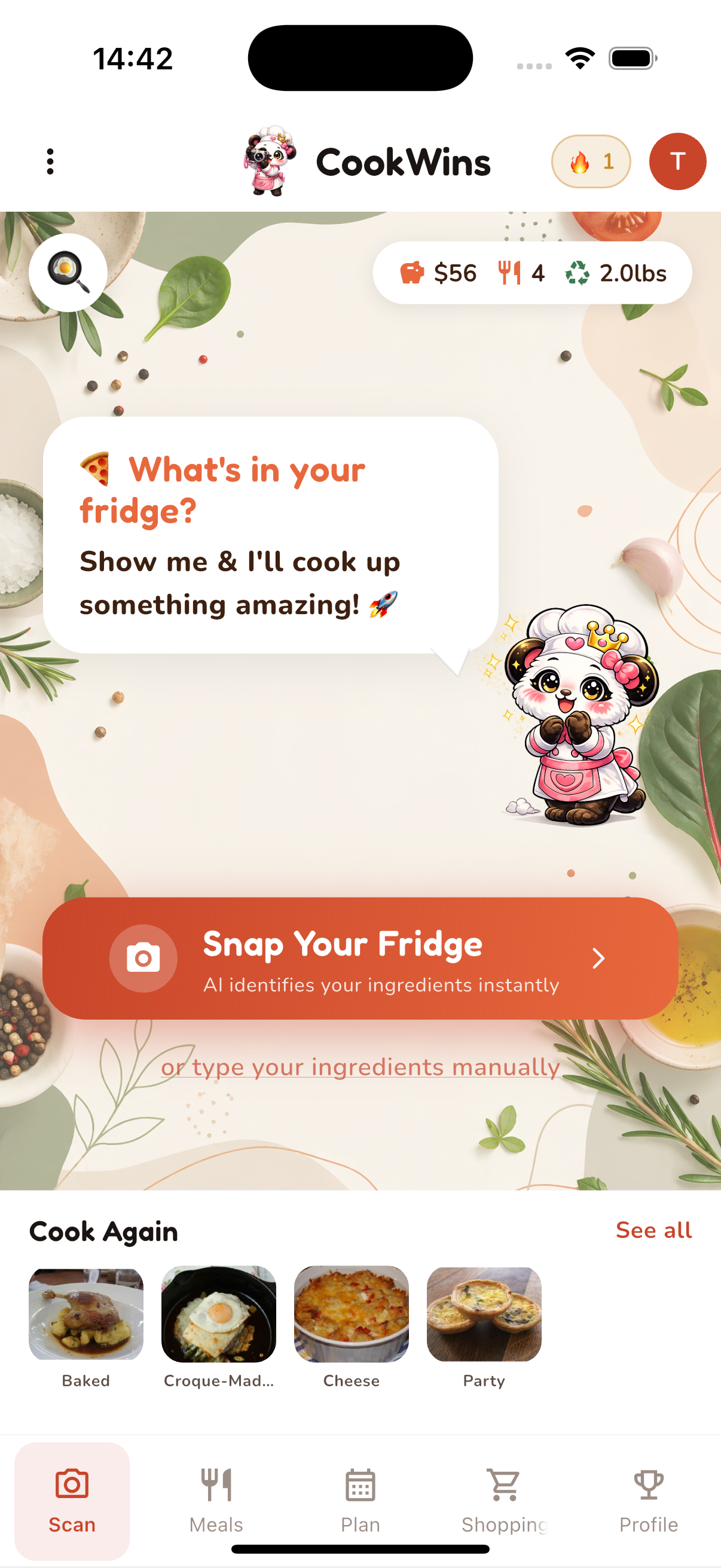The height and width of the screenshot is (1568, 721).
Task: Open See all in Cook Again
Action: [x=653, y=1230]
